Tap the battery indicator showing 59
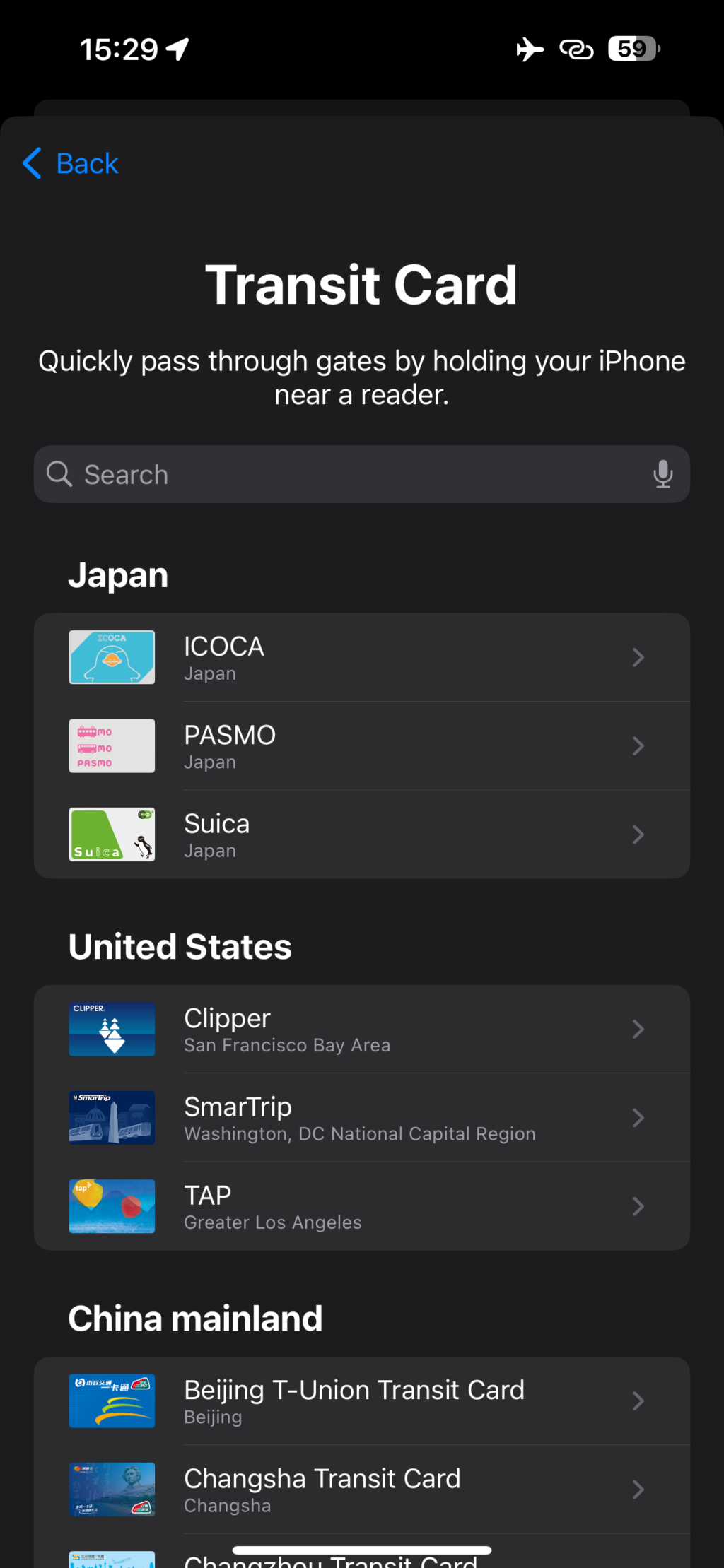This screenshot has height=1568, width=724. click(631, 48)
